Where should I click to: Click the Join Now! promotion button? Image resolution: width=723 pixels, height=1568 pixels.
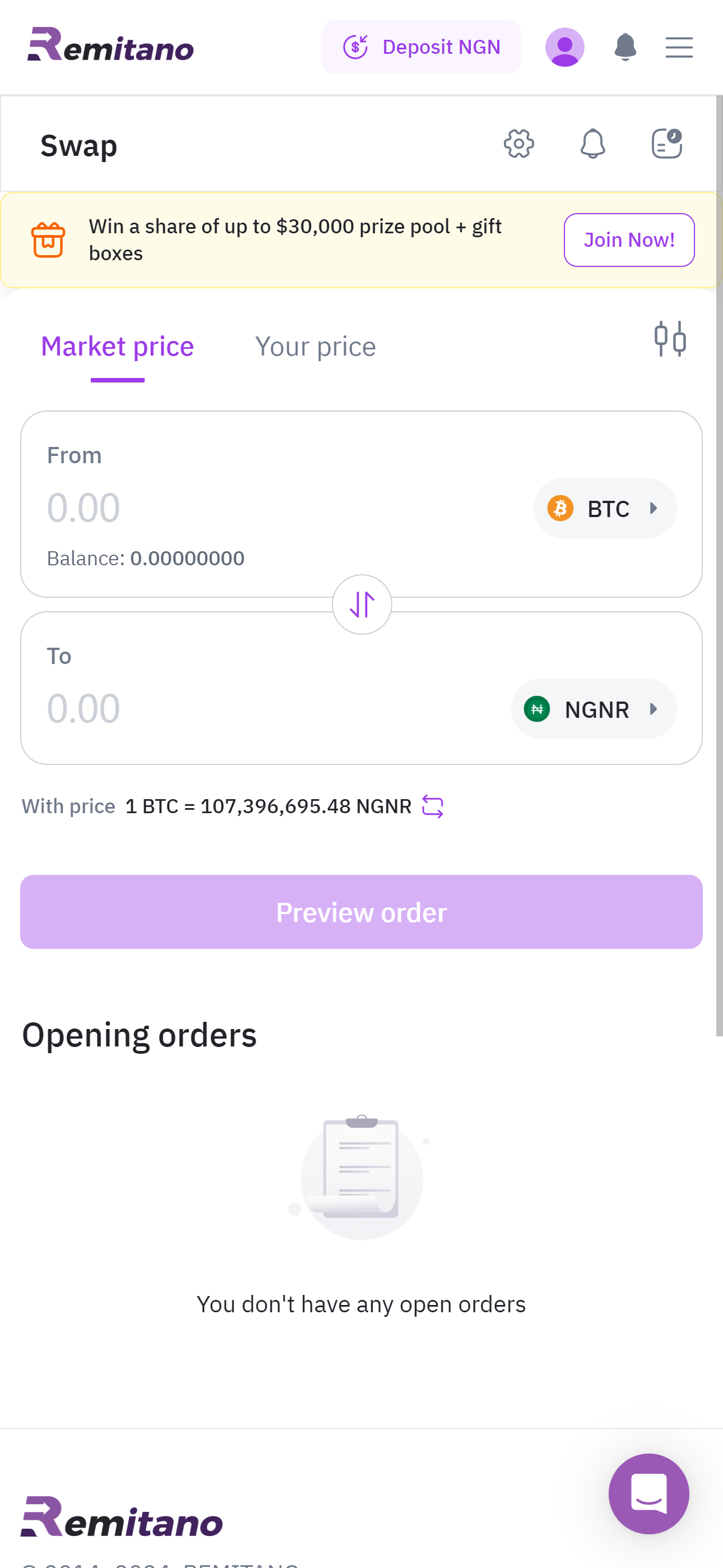point(629,239)
